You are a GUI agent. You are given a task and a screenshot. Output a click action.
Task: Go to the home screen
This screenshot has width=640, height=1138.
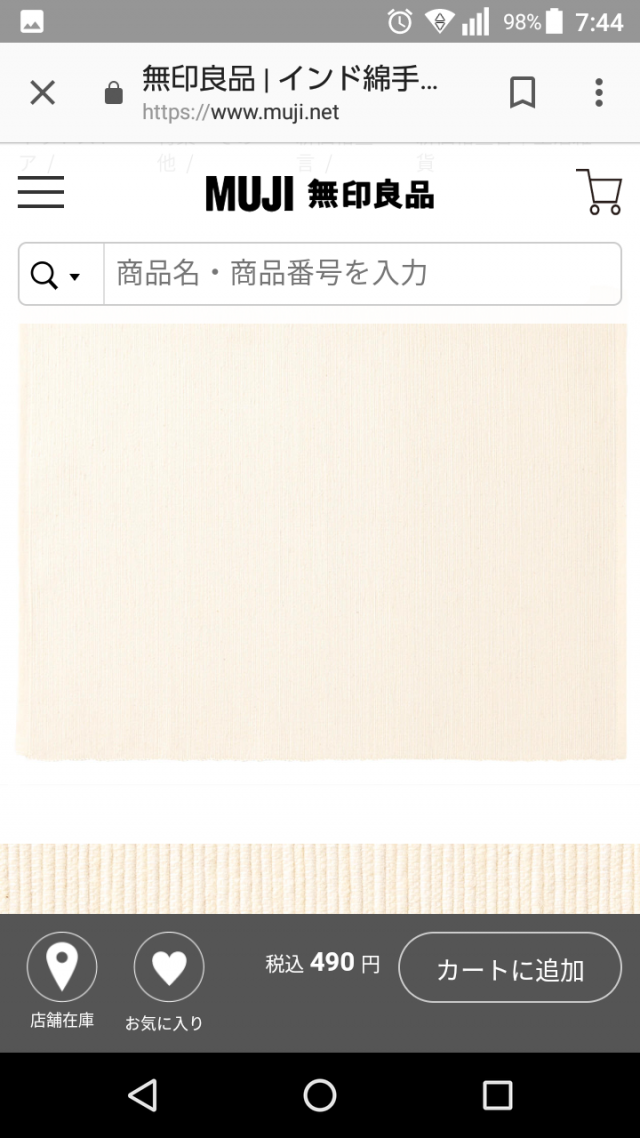click(x=320, y=1095)
